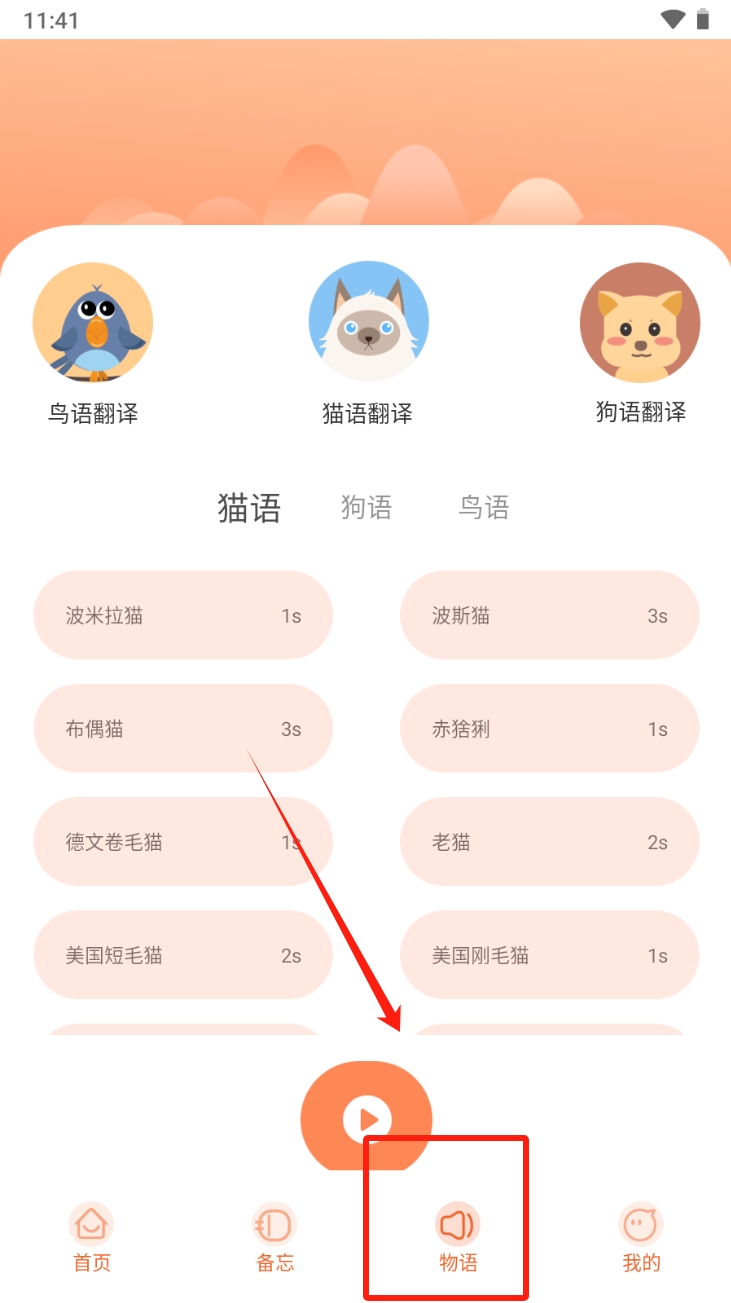
Task: Go to the 首页 home tab
Action: click(x=91, y=1237)
